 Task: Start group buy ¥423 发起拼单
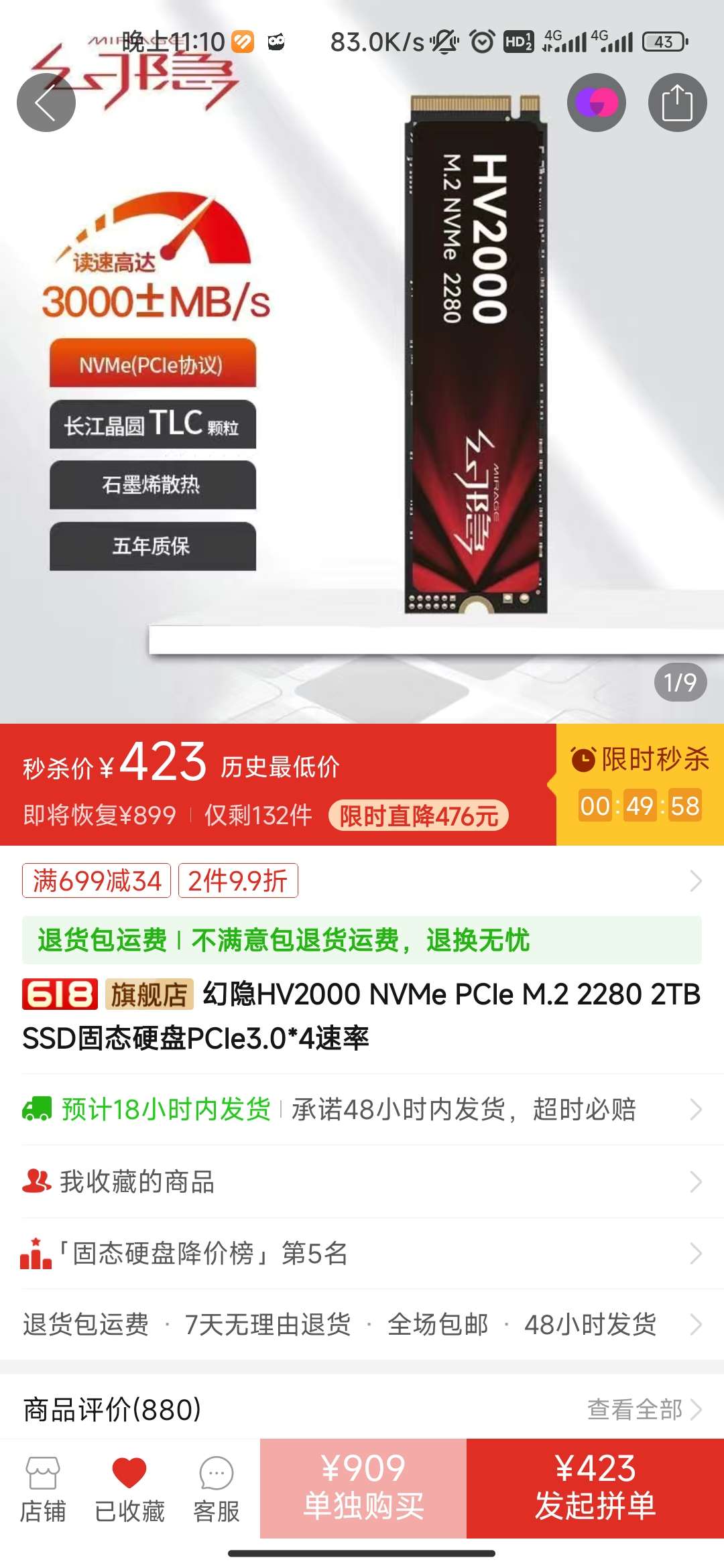point(595,1488)
